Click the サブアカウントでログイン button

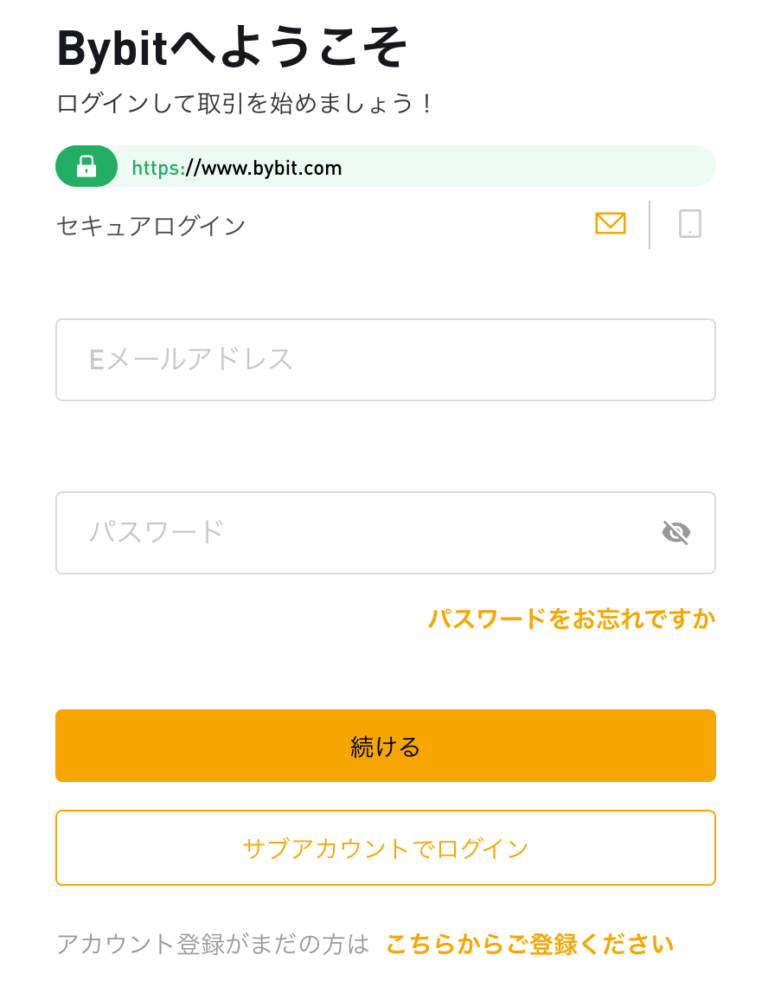coord(385,847)
